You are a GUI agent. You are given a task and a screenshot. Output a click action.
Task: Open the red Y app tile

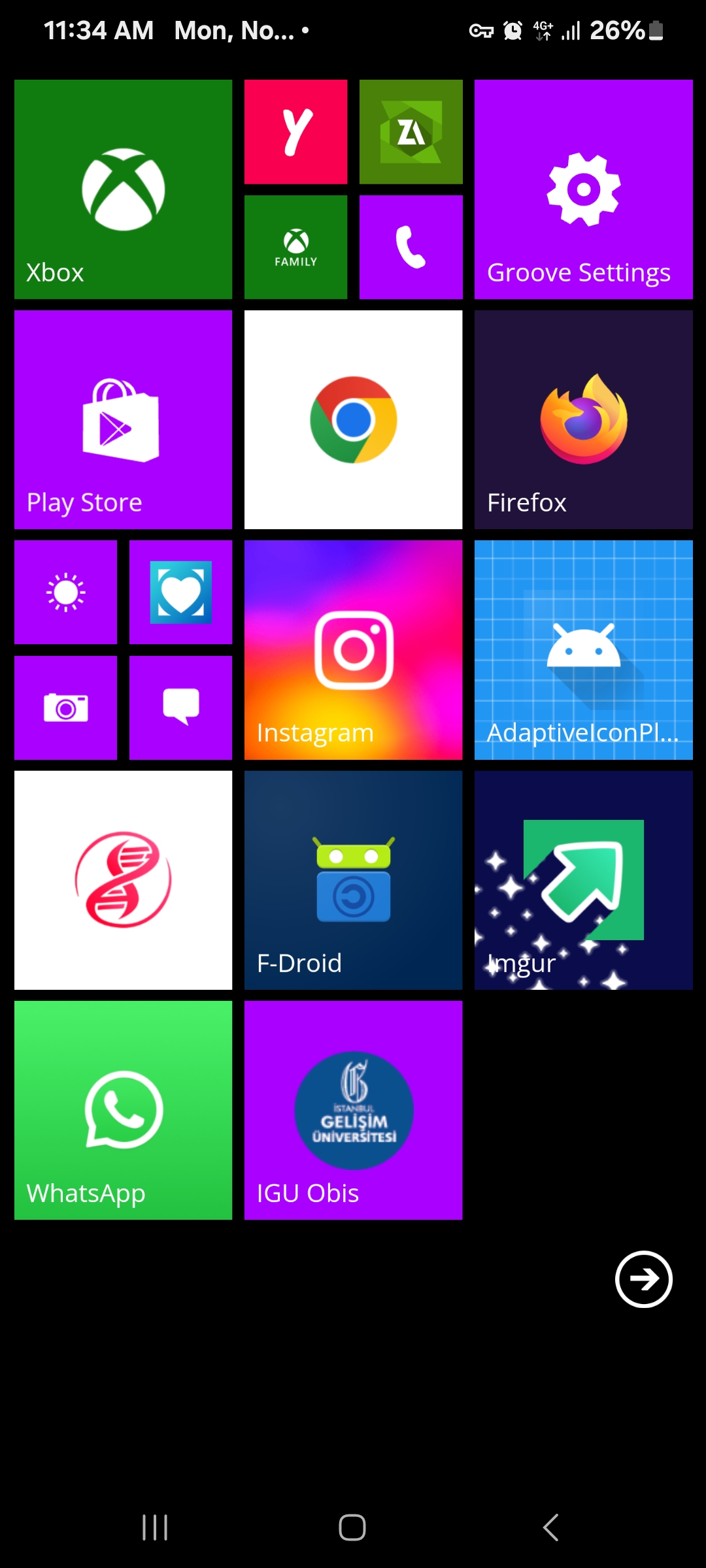click(x=295, y=132)
